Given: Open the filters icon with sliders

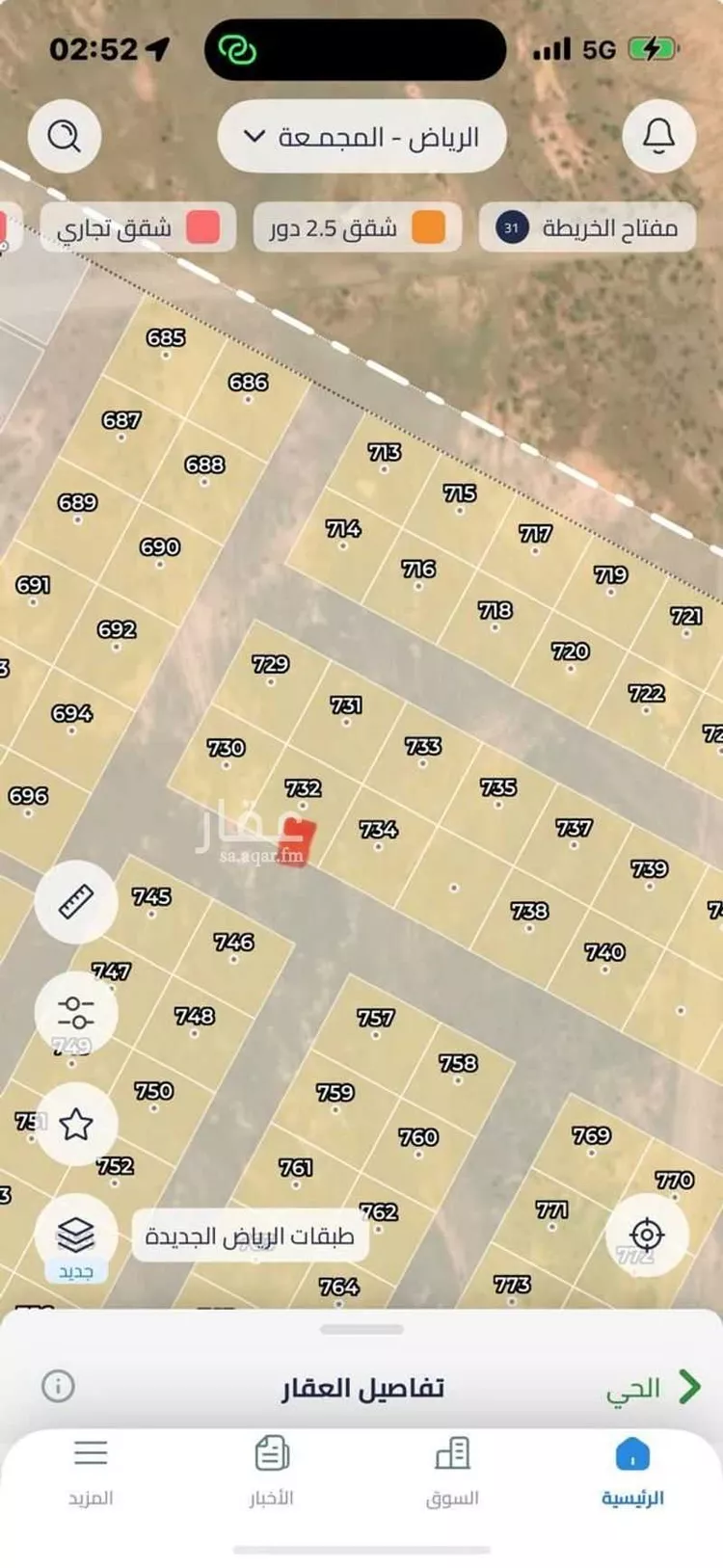Looking at the screenshot, I should click(74, 1013).
